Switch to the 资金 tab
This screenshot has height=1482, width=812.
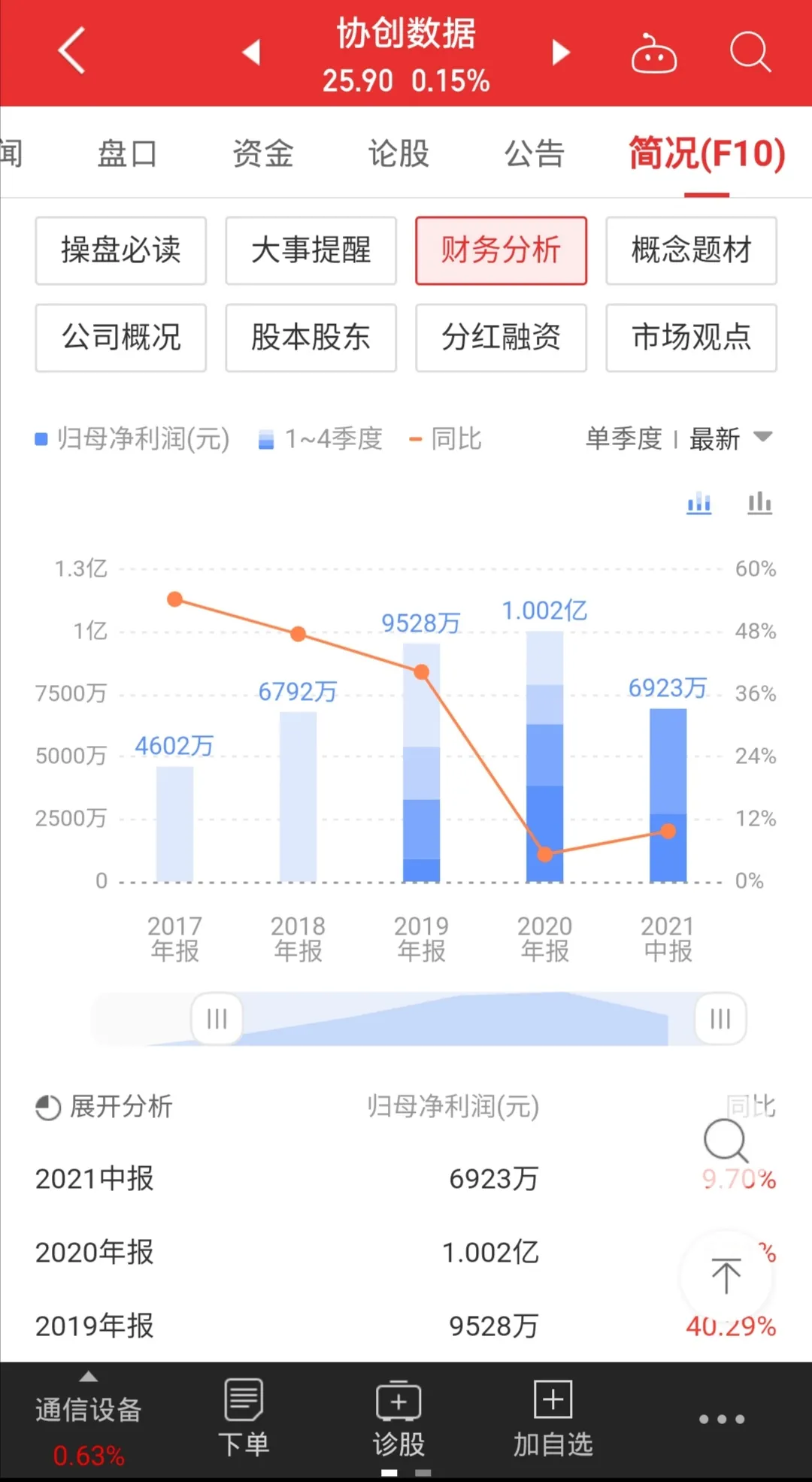point(262,153)
